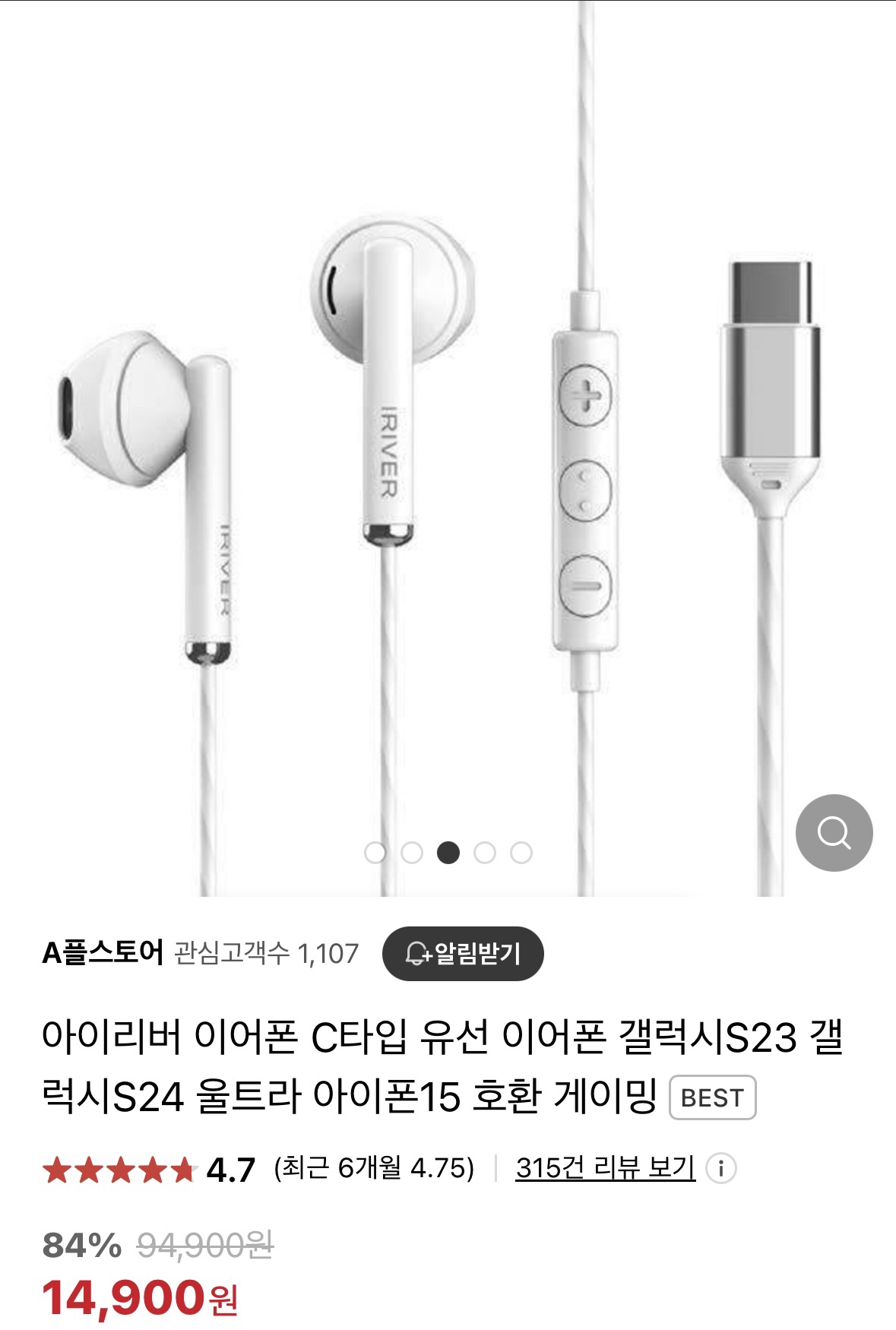Tap the magnifier icon to enlarge the product image
896x1330 pixels.
(x=834, y=832)
